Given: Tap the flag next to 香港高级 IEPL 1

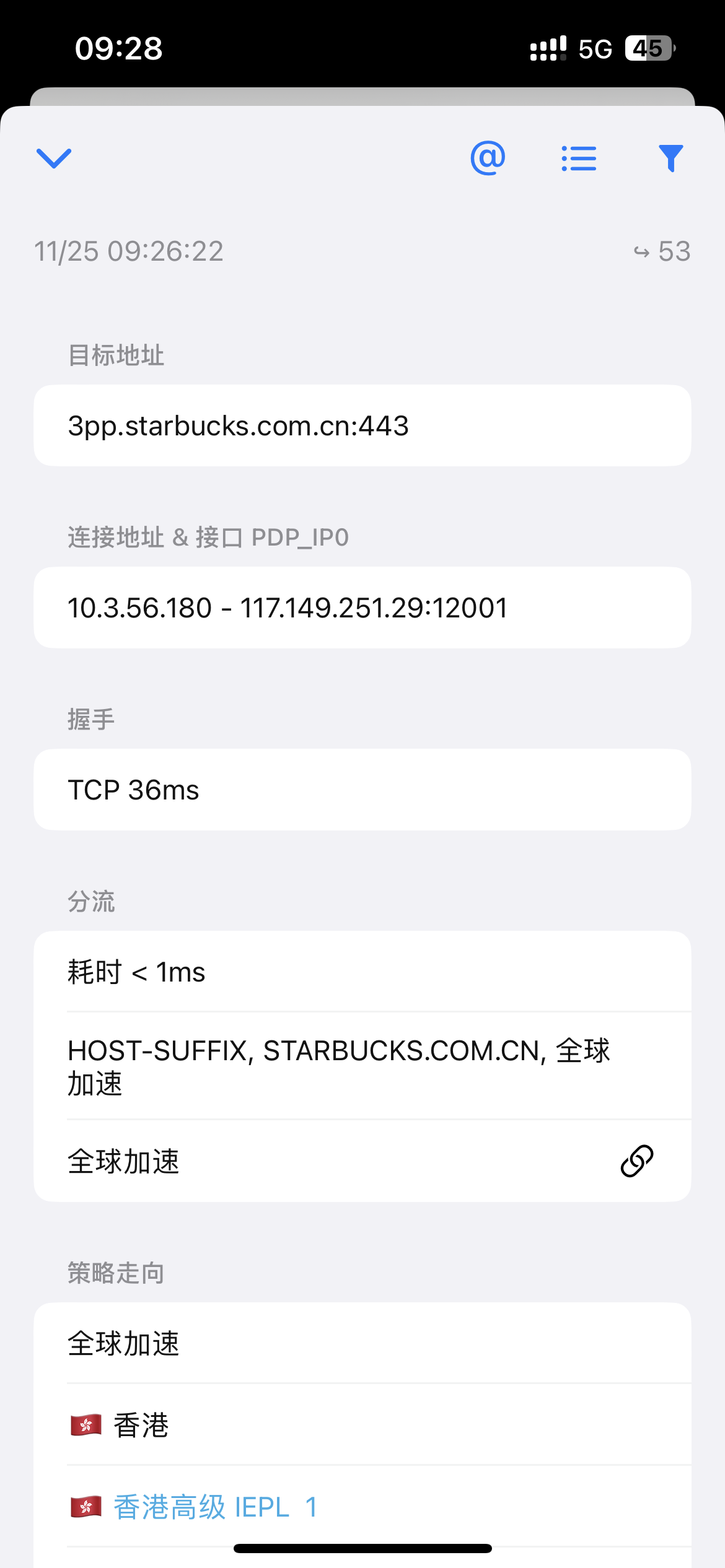Looking at the screenshot, I should click(x=87, y=1509).
